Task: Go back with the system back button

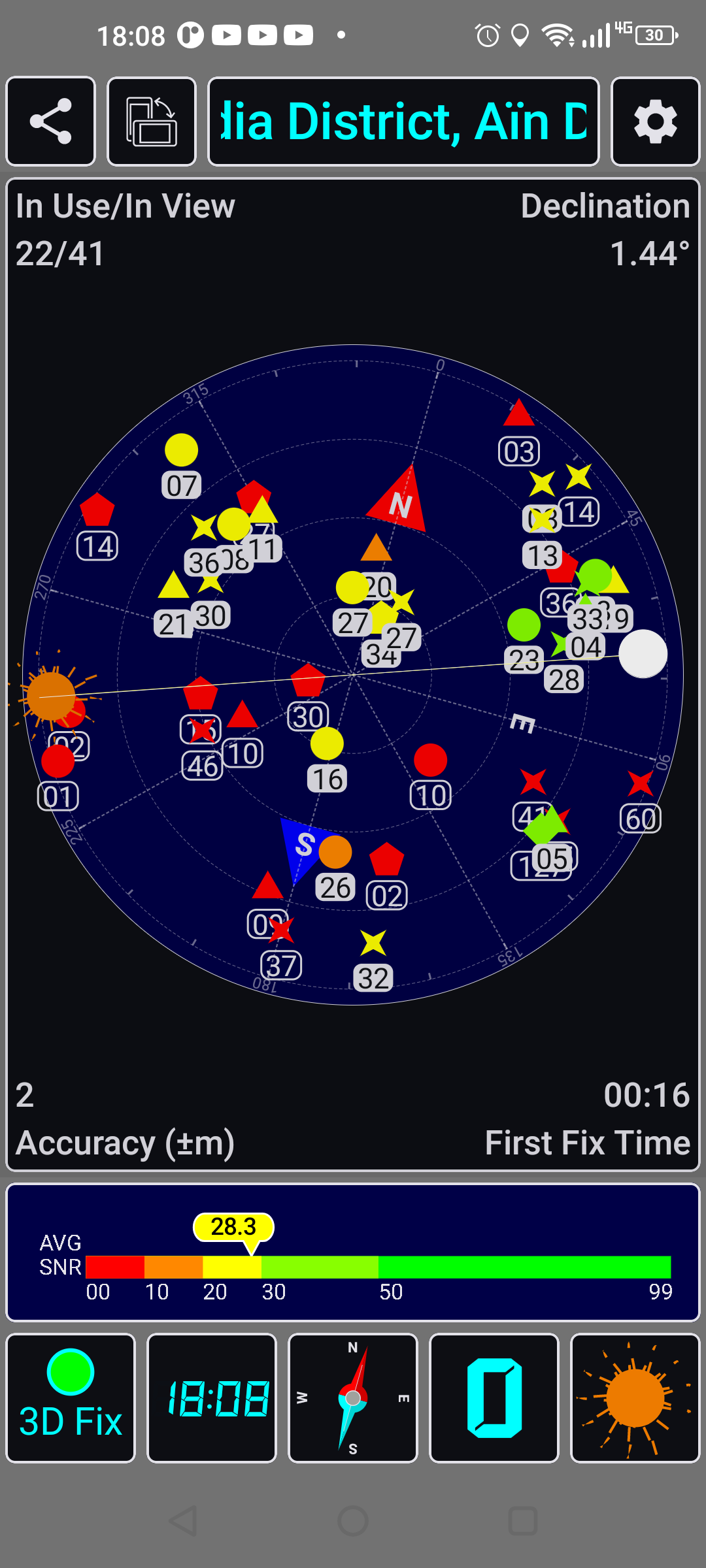Action: 183,1521
